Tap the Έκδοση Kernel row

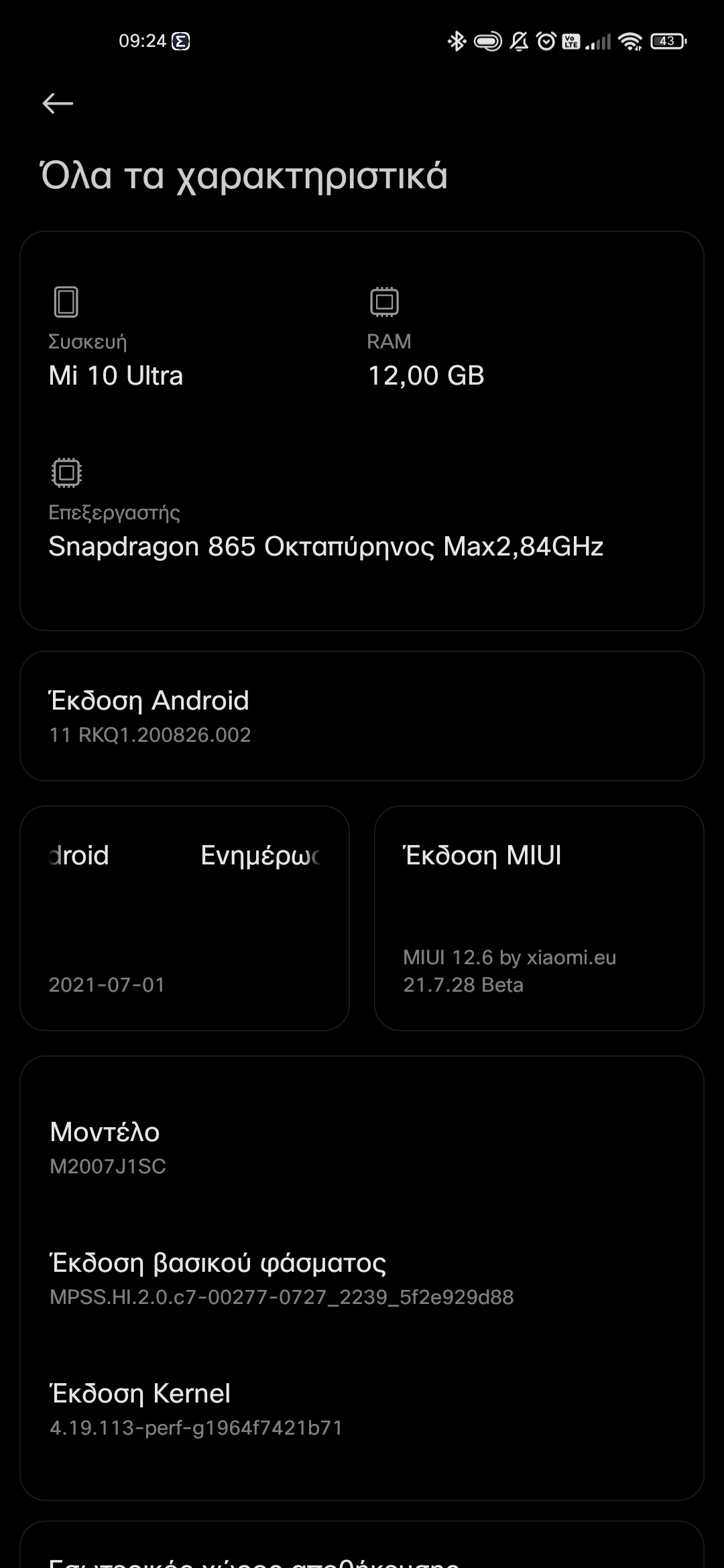[x=362, y=1409]
